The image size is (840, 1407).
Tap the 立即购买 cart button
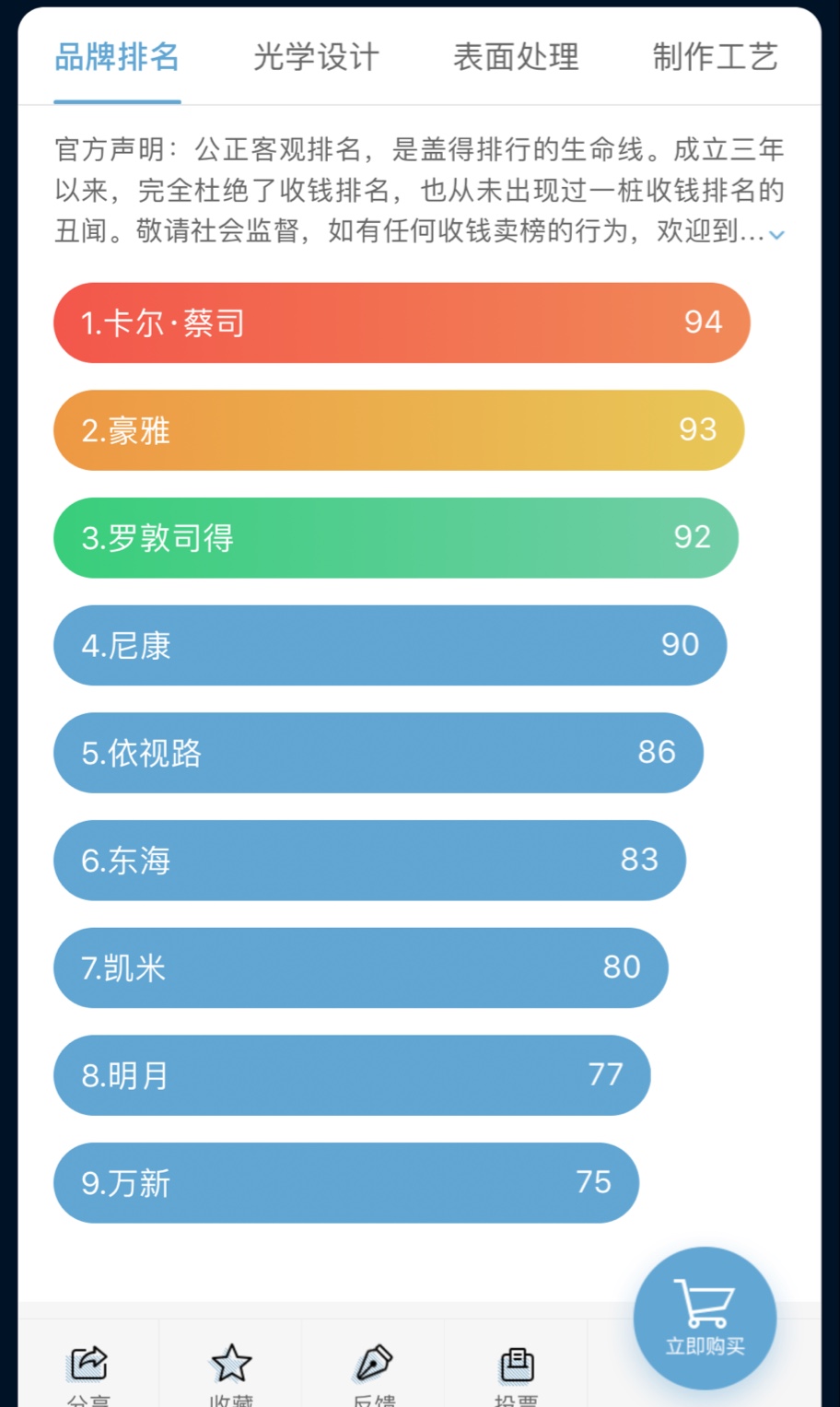tap(706, 1318)
